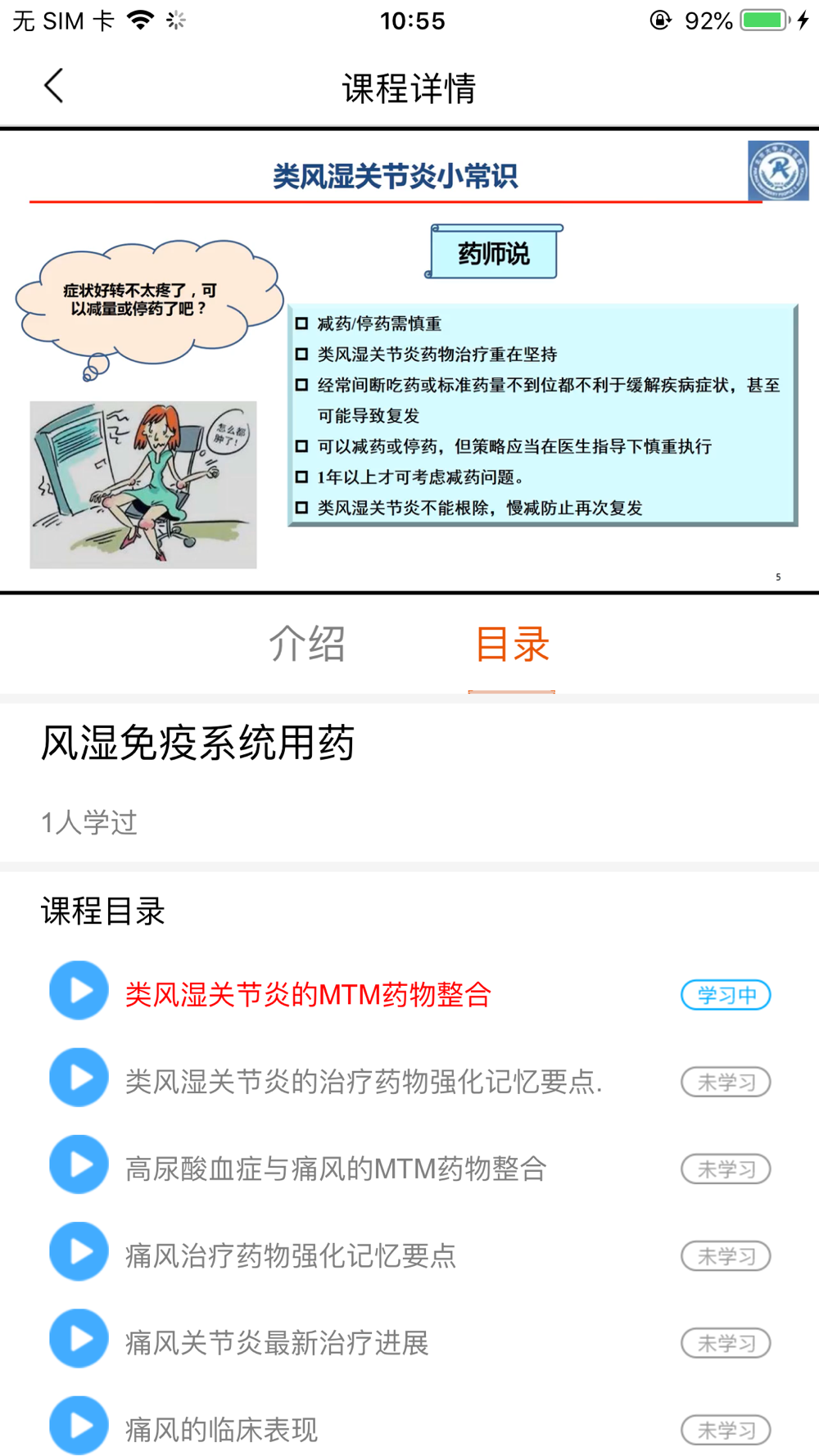
Task: Play the 痛风的临床表现 lesson
Action: point(79,1426)
